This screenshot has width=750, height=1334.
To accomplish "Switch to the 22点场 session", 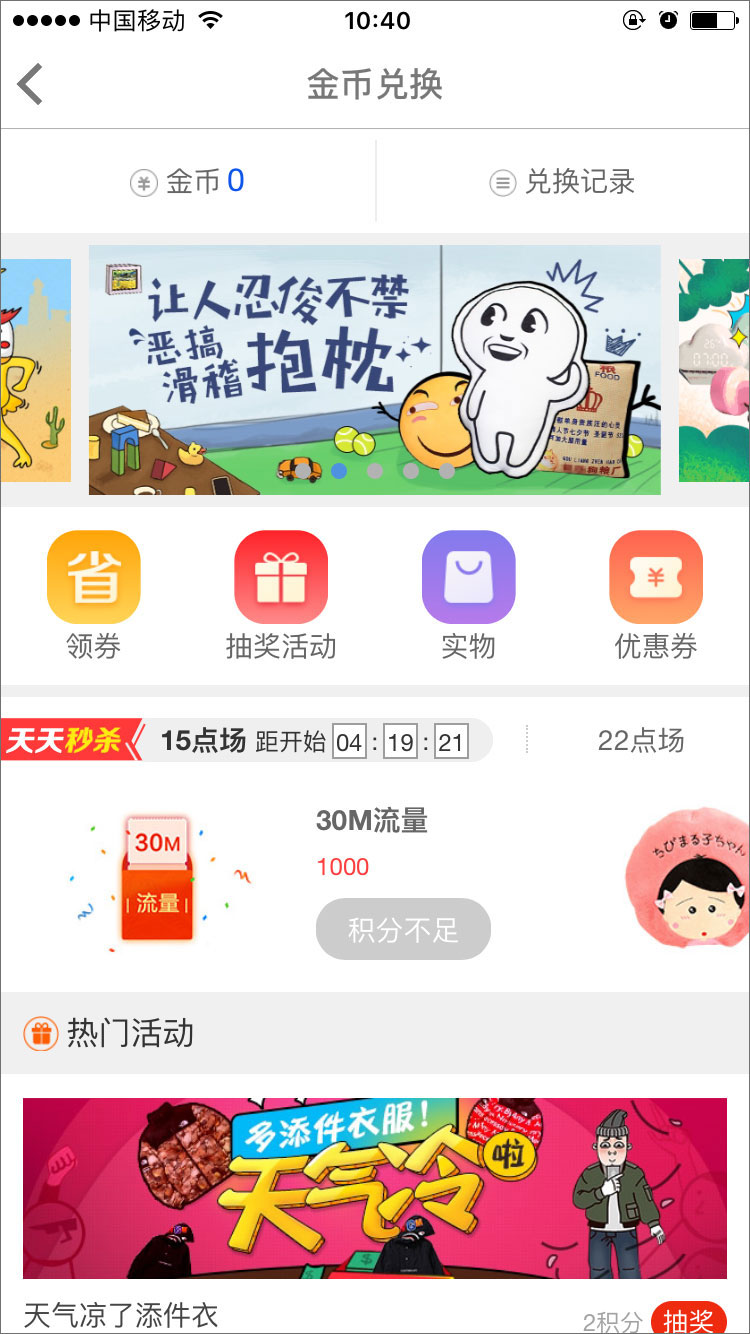I will point(640,741).
